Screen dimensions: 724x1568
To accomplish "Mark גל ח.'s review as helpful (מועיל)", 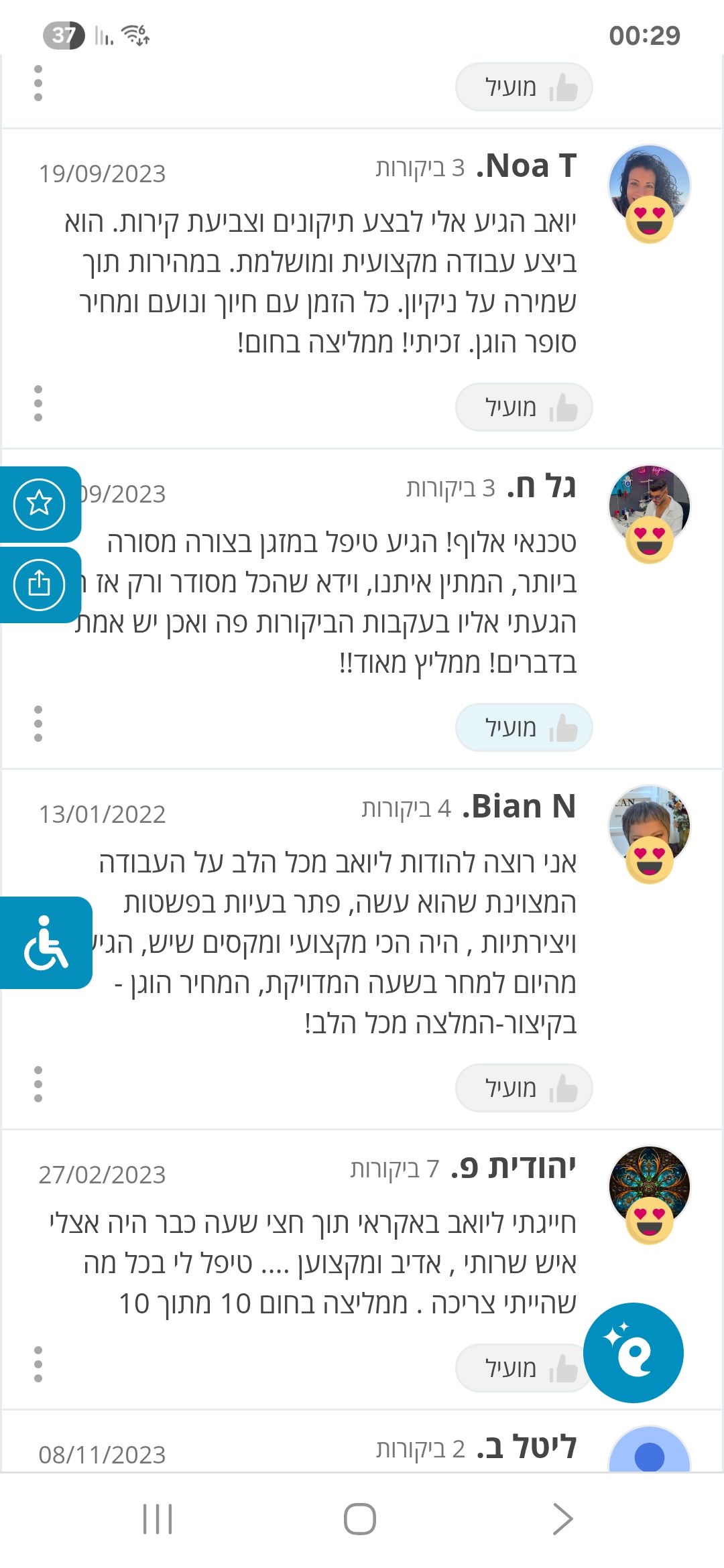I will [524, 727].
